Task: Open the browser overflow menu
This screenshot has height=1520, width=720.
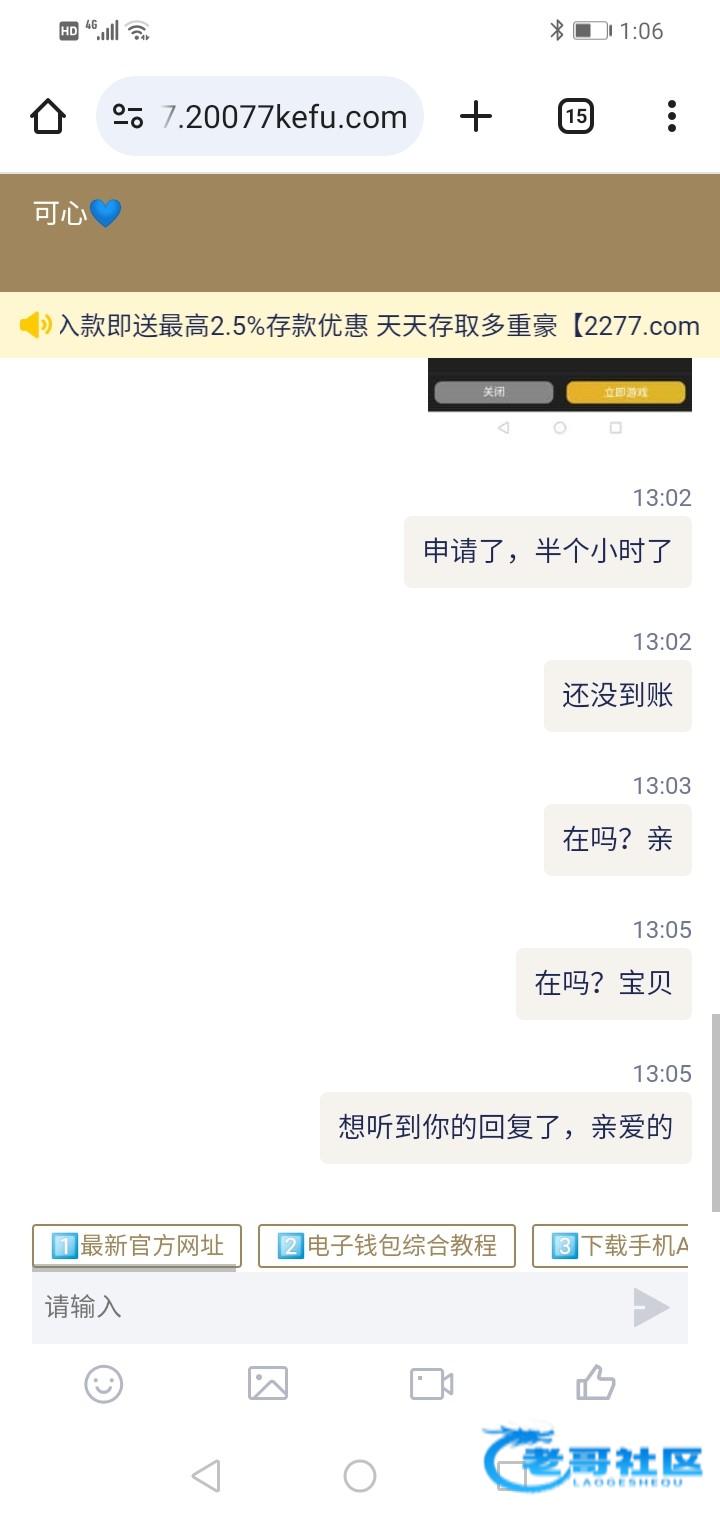Action: point(672,117)
